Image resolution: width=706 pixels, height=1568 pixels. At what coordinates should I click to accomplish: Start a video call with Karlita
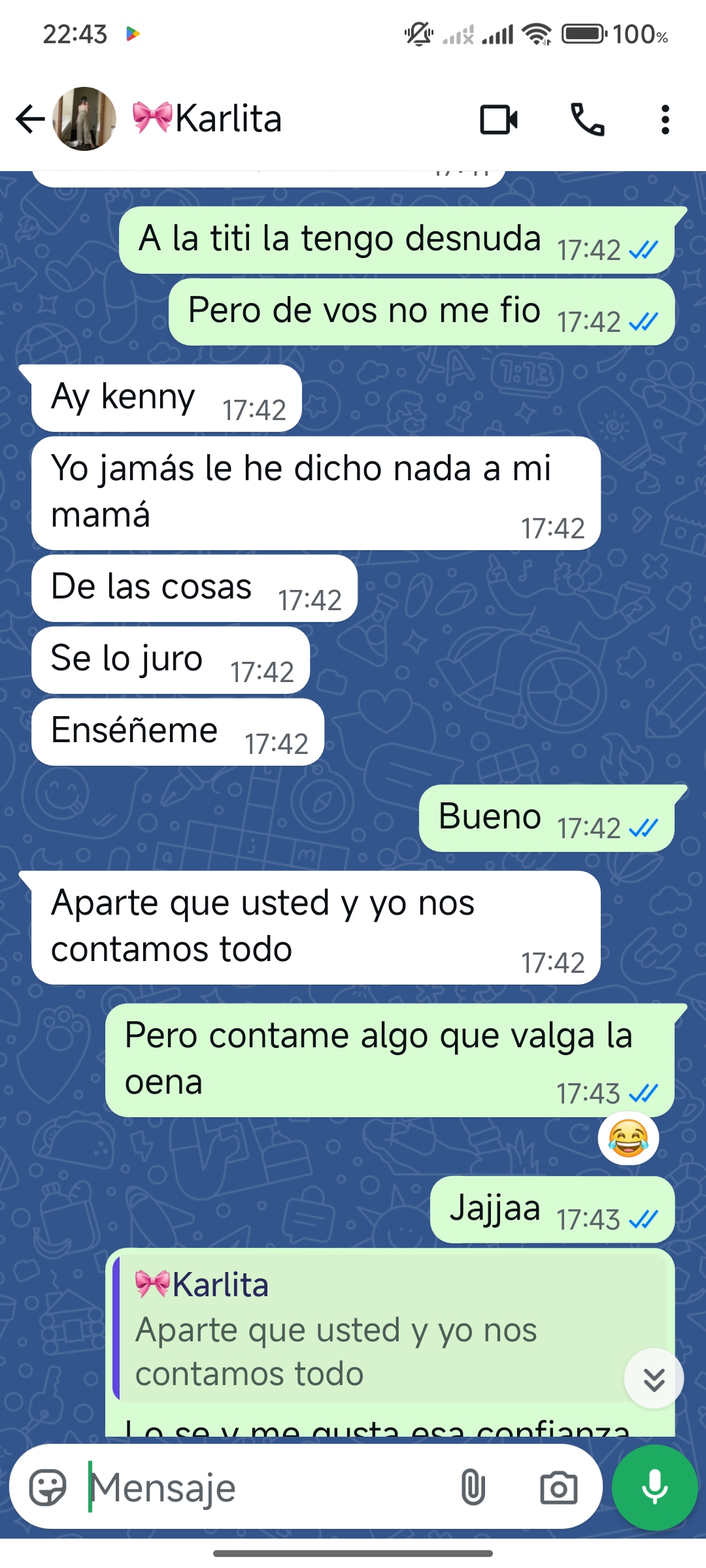(499, 120)
